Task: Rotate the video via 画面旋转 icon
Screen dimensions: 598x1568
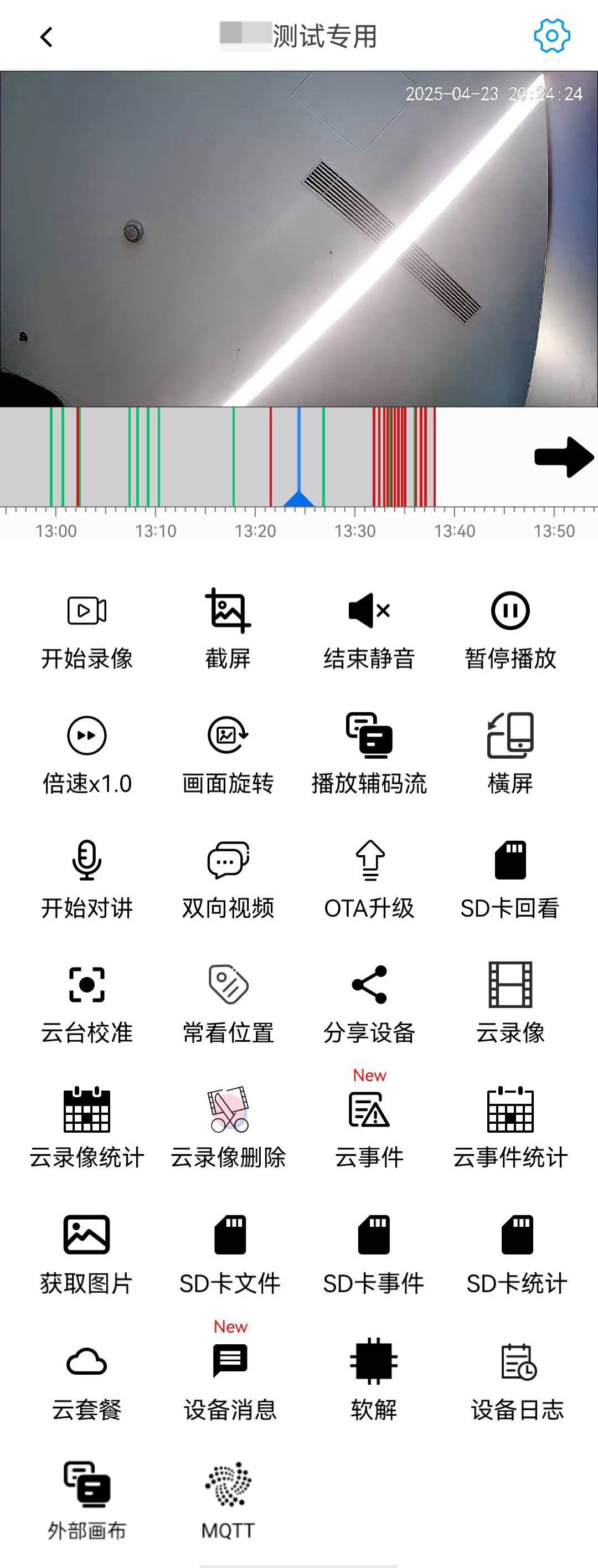Action: (x=228, y=737)
